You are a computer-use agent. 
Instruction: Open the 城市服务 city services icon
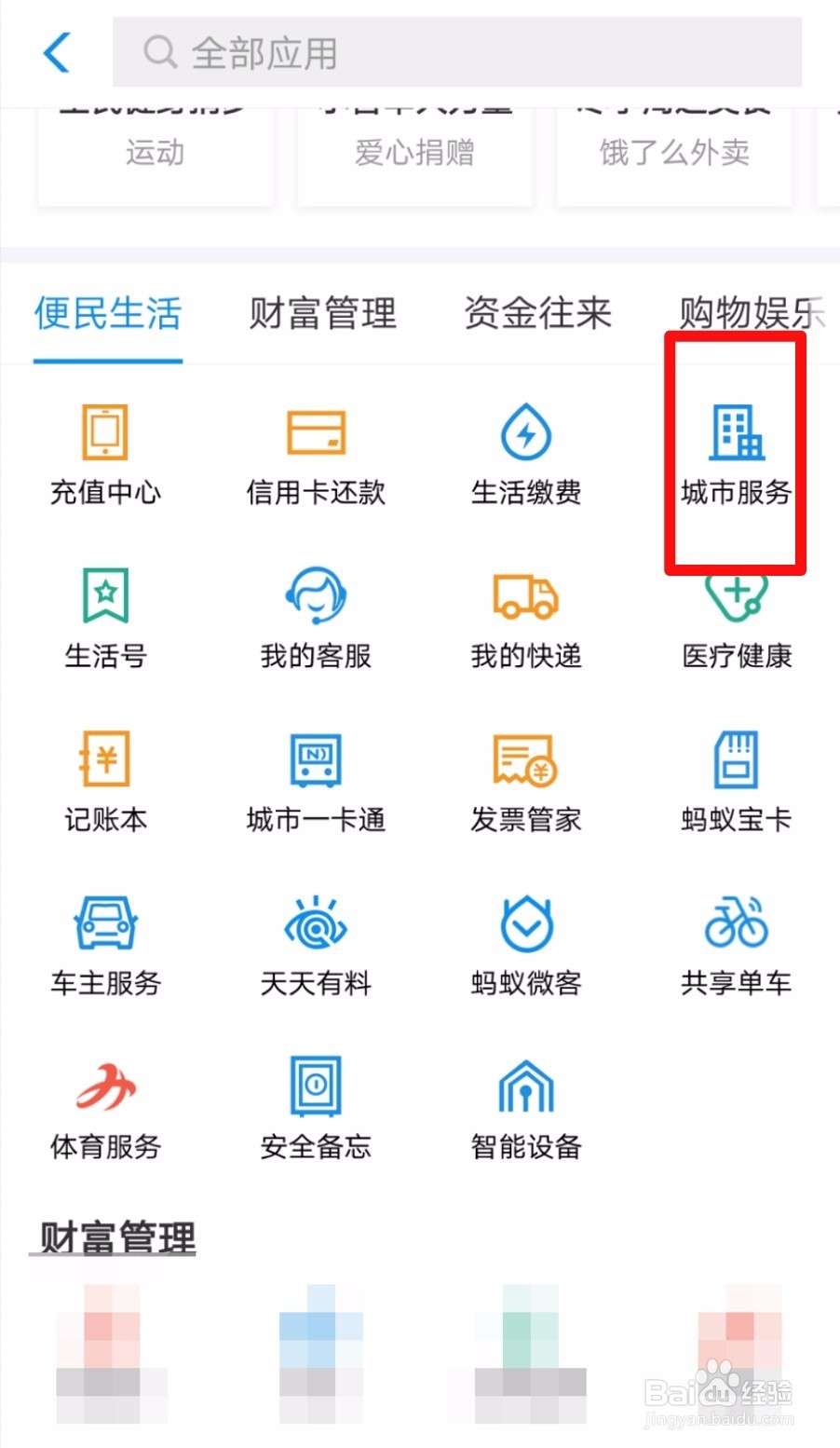pos(735,455)
